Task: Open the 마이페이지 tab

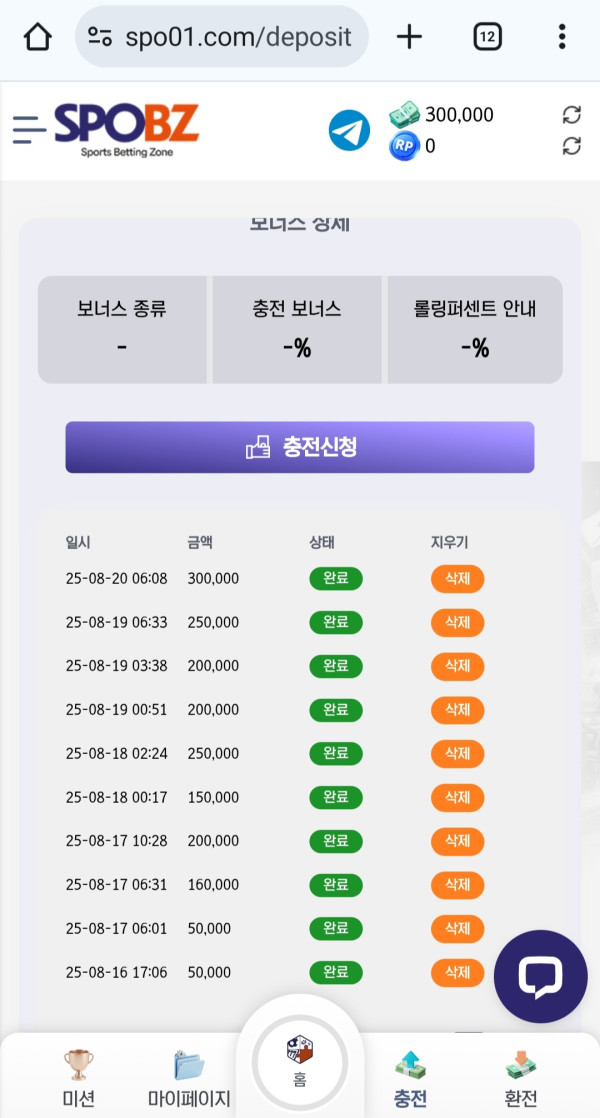Action: [x=189, y=1078]
